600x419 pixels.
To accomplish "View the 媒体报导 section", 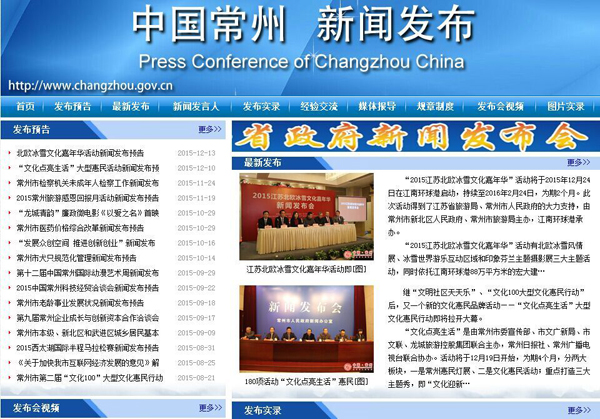I will (x=378, y=106).
